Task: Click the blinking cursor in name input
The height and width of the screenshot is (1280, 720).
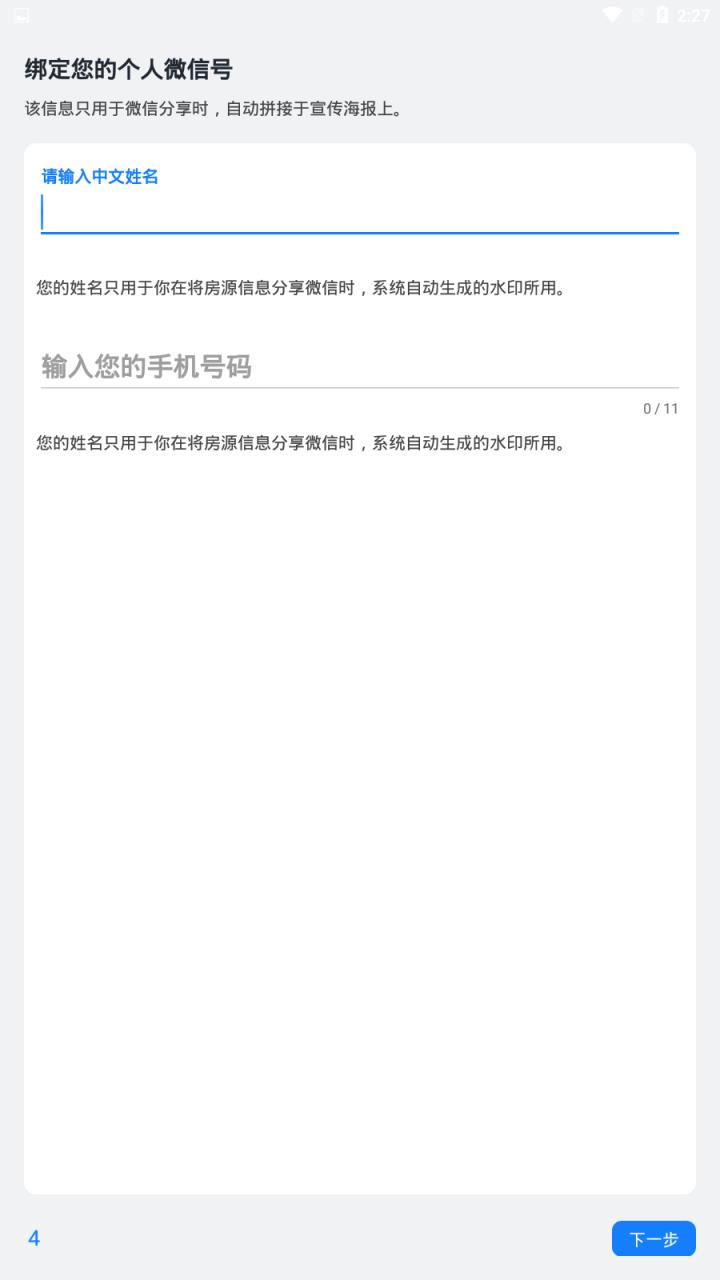Action: click(x=44, y=210)
